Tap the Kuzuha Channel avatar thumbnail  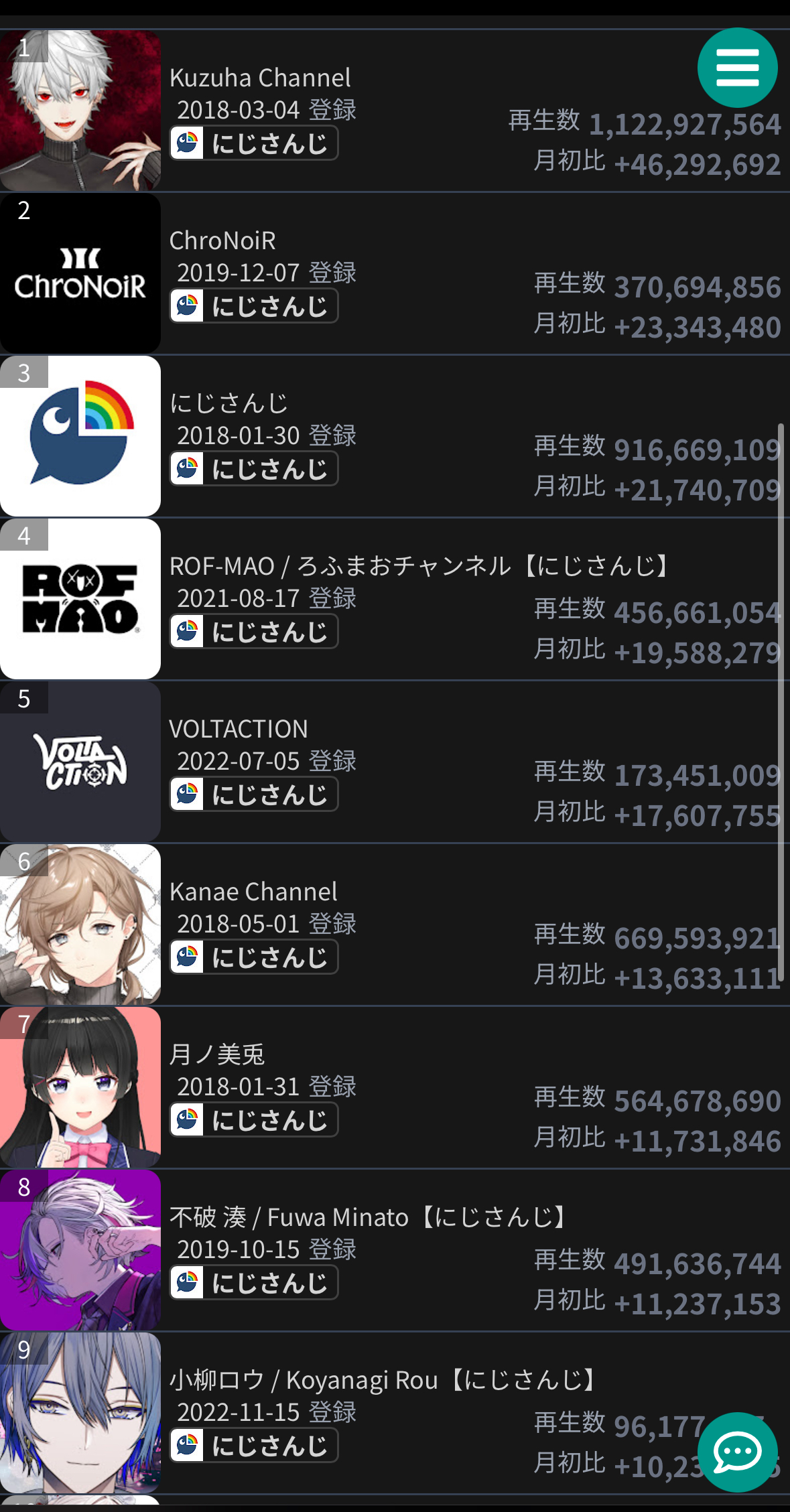click(80, 111)
